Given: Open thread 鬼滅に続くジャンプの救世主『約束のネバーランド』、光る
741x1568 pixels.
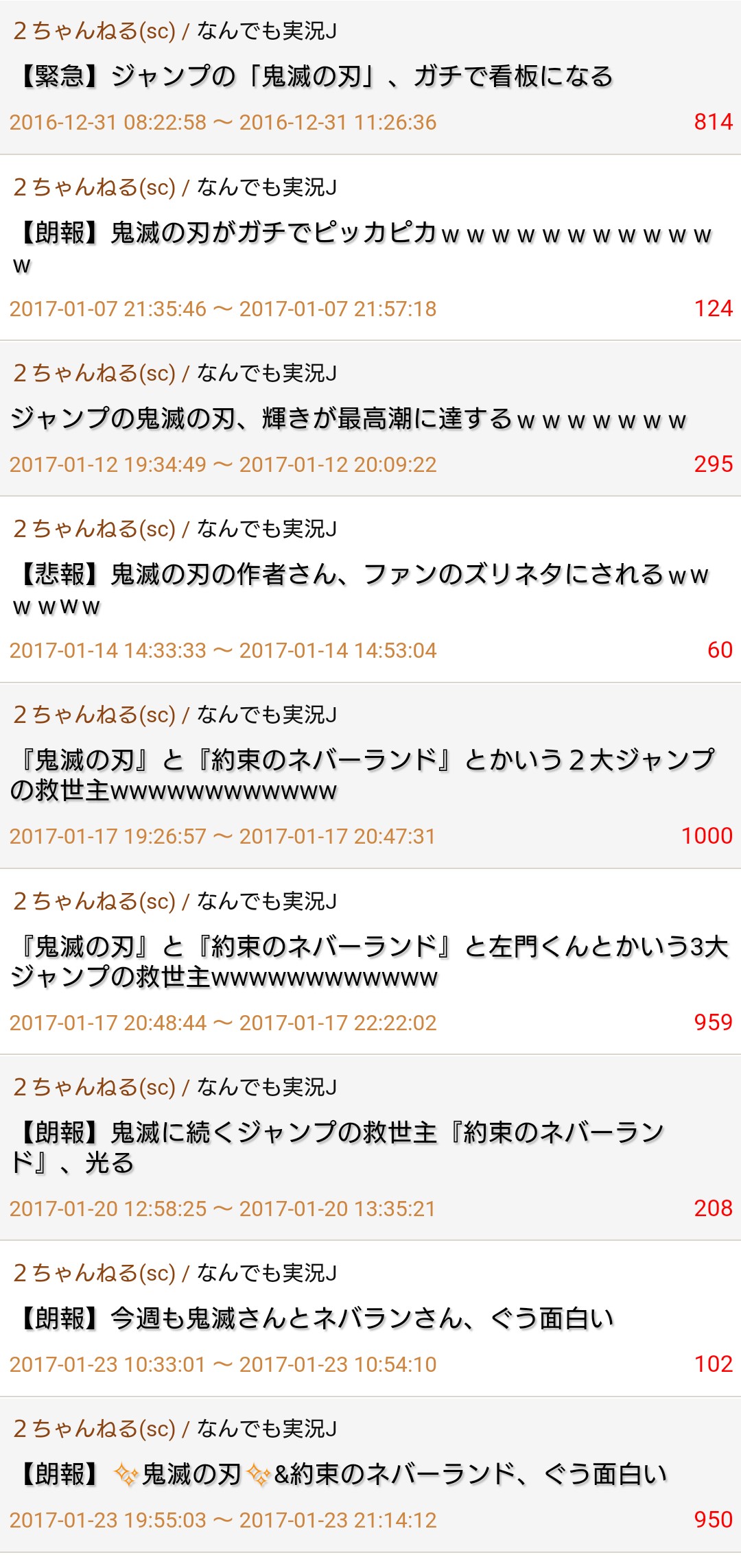Looking at the screenshot, I should pyautogui.click(x=370, y=1148).
